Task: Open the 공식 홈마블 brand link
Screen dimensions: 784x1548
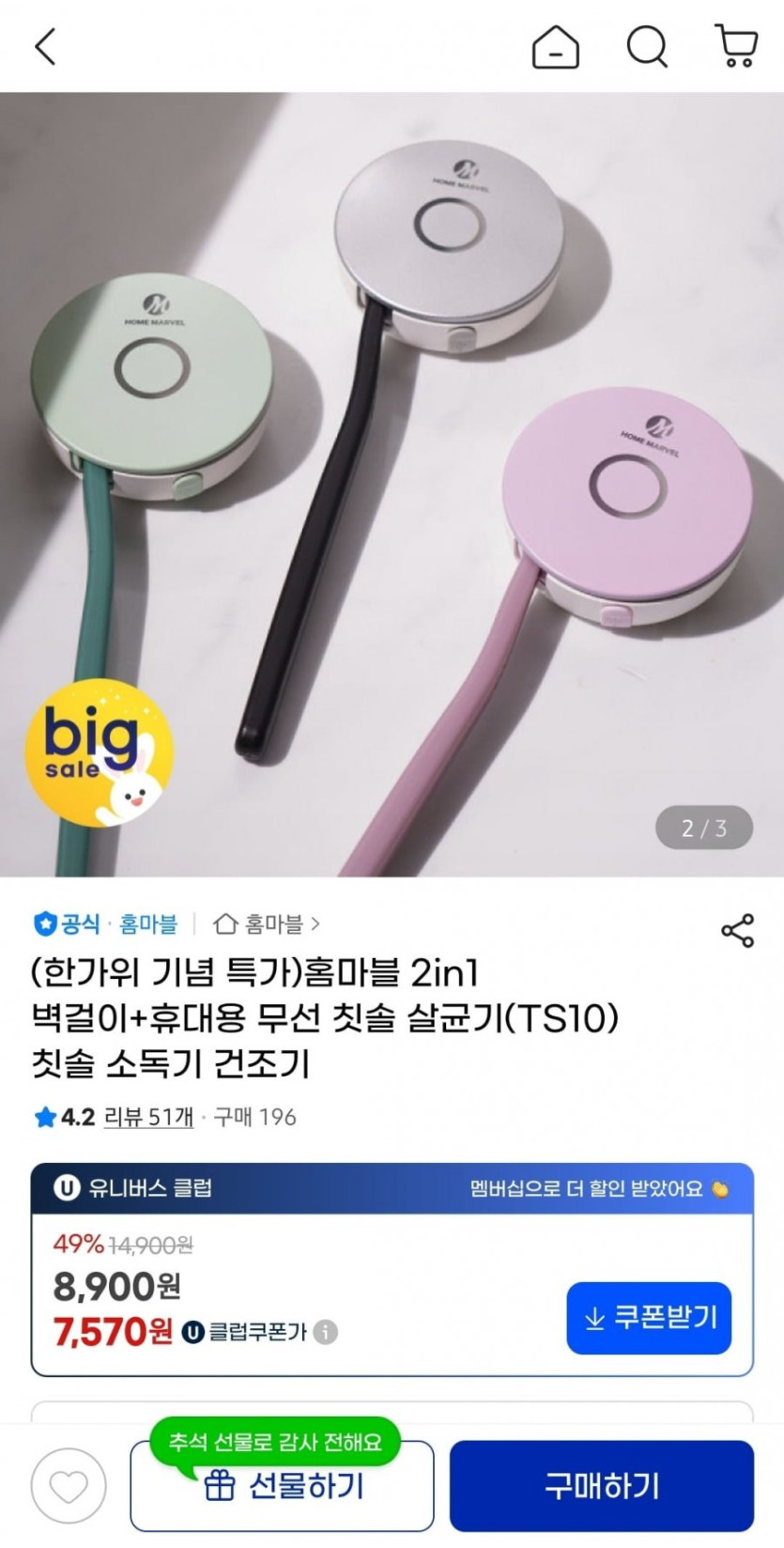Action: coord(105,924)
